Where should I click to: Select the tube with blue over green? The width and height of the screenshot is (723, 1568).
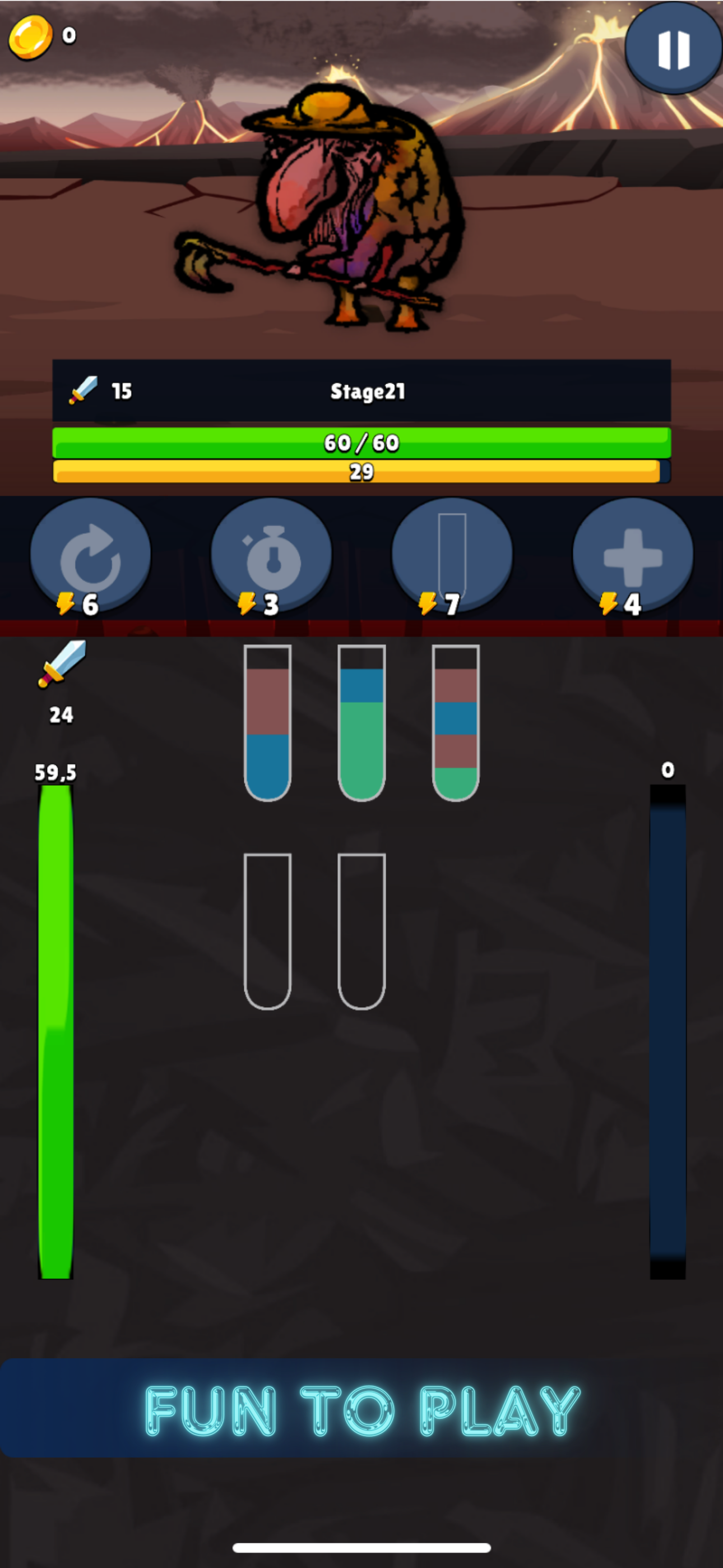point(361,722)
